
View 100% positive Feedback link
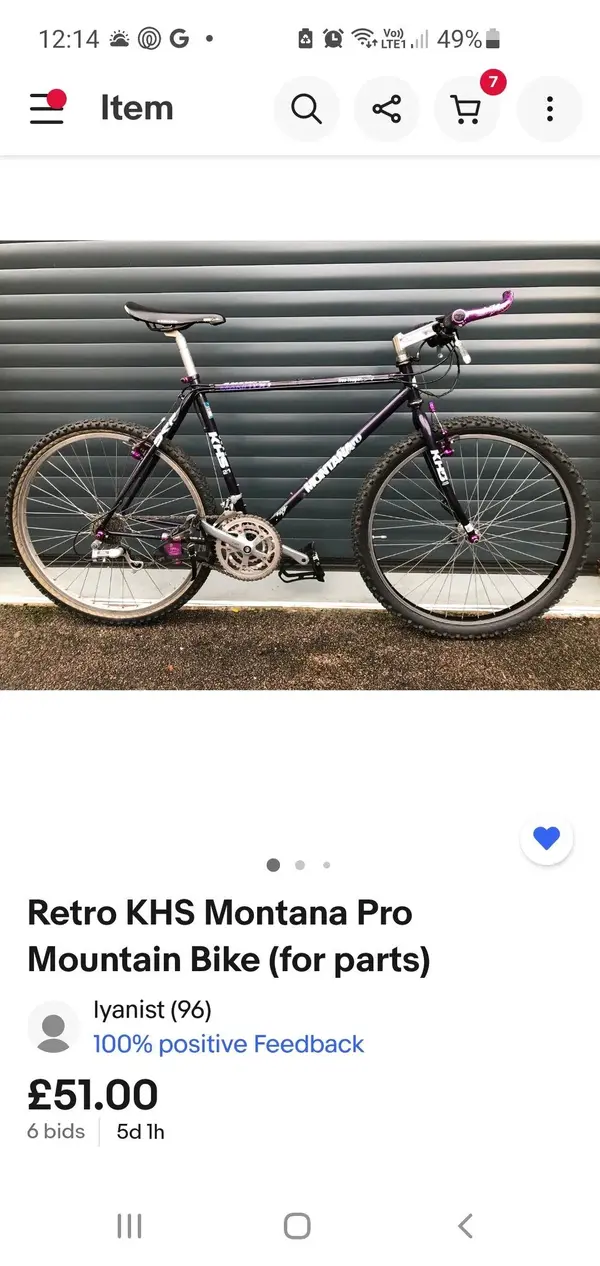click(228, 1044)
